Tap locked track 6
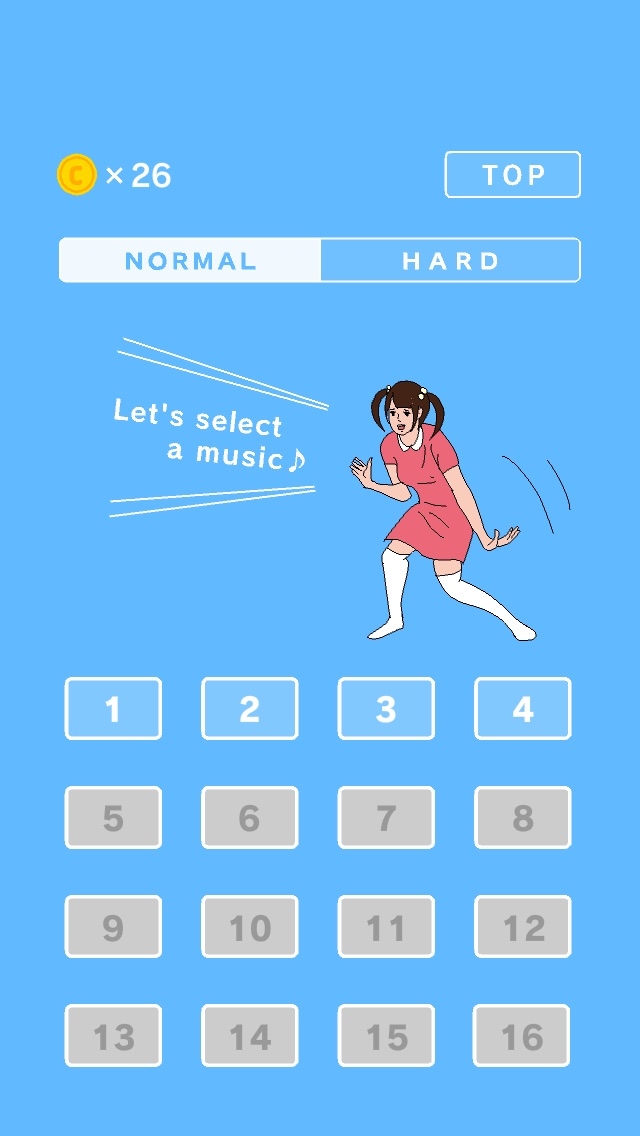Screen dimensions: 640x1136 point(250,818)
